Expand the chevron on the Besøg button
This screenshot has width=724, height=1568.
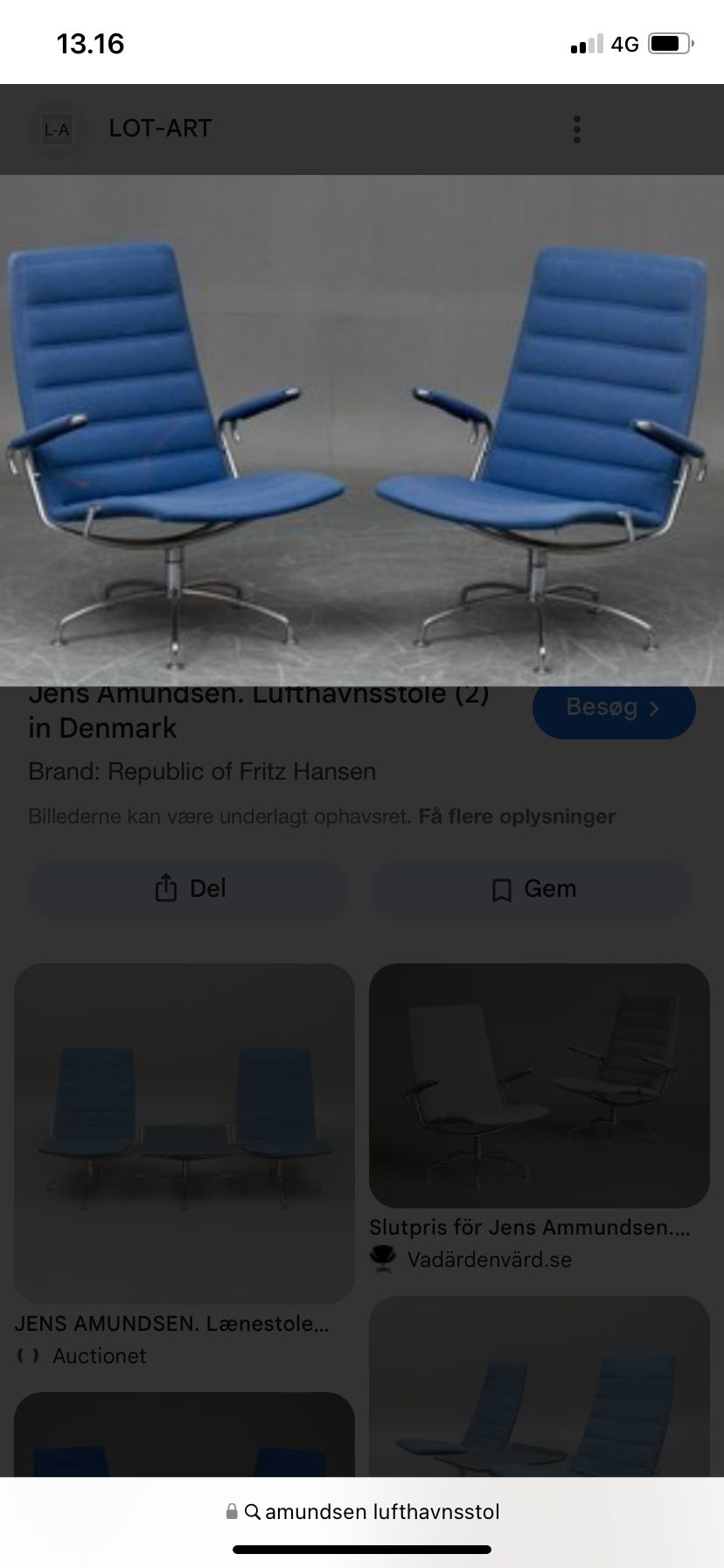click(x=654, y=709)
